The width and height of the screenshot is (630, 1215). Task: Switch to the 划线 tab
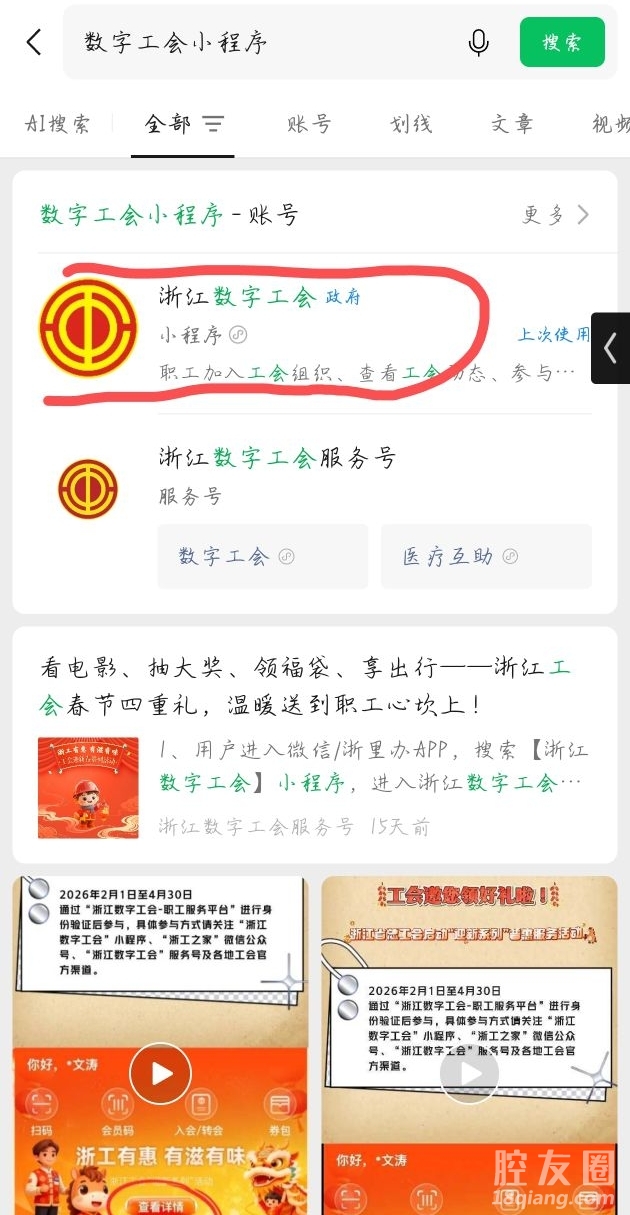pyautogui.click(x=411, y=124)
